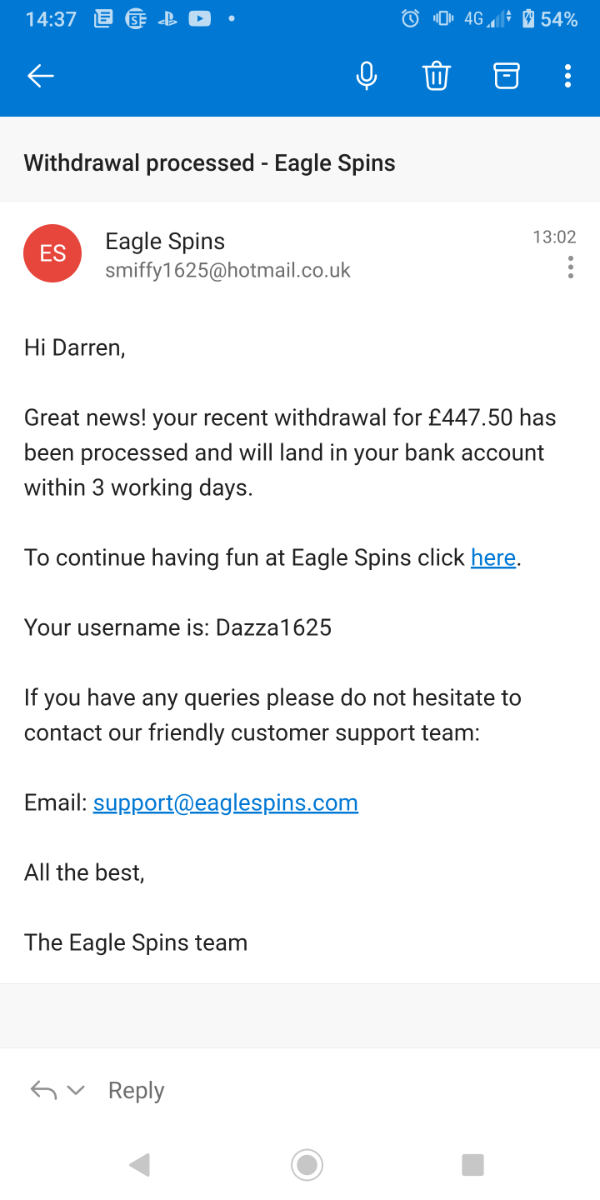600x1200 pixels.
Task: Open the message options beside the 13:02 timestamp
Action: [x=570, y=267]
